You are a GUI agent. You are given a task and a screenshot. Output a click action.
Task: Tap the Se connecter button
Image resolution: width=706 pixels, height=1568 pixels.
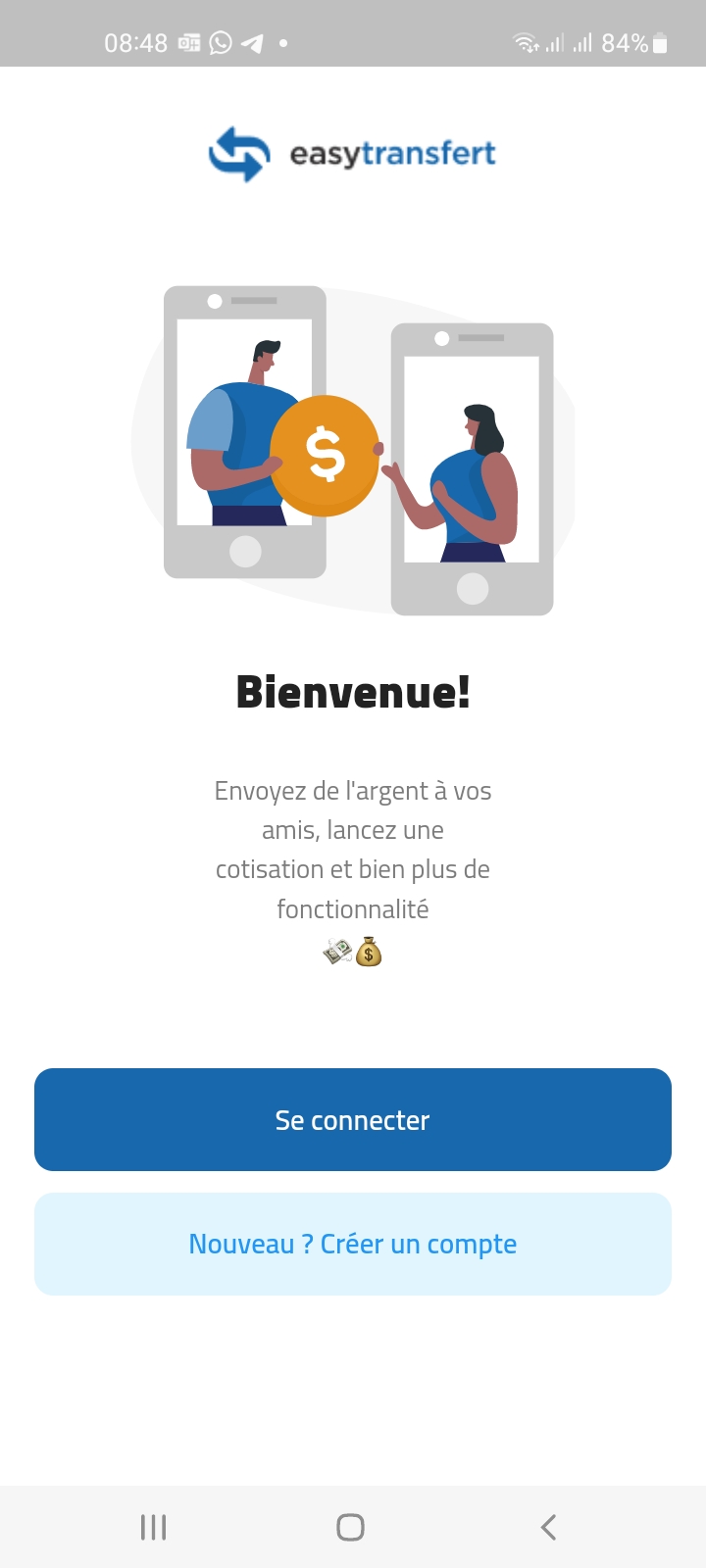pos(353,1119)
